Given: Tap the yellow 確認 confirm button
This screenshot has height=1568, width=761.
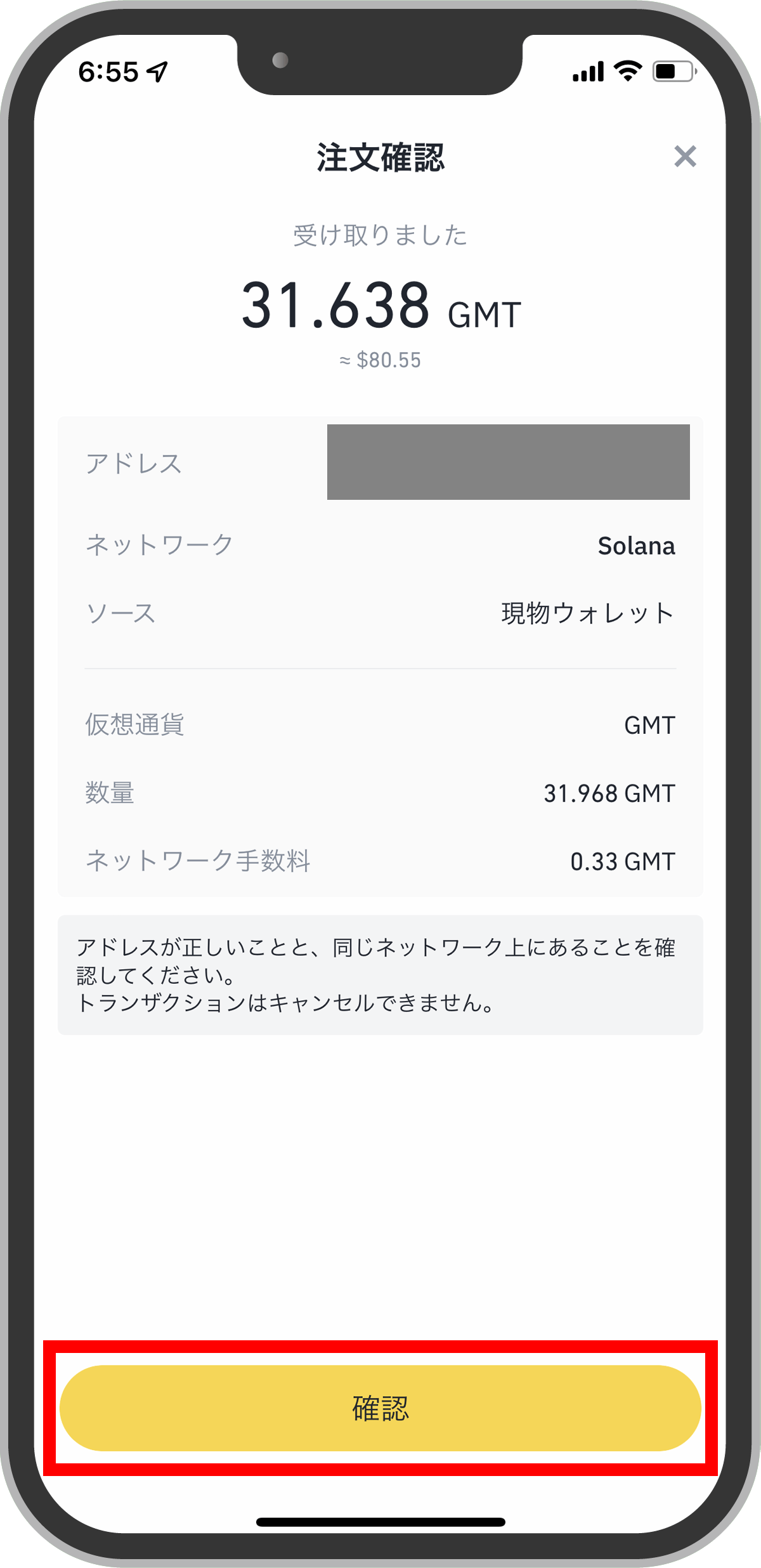Looking at the screenshot, I should pyautogui.click(x=380, y=1408).
